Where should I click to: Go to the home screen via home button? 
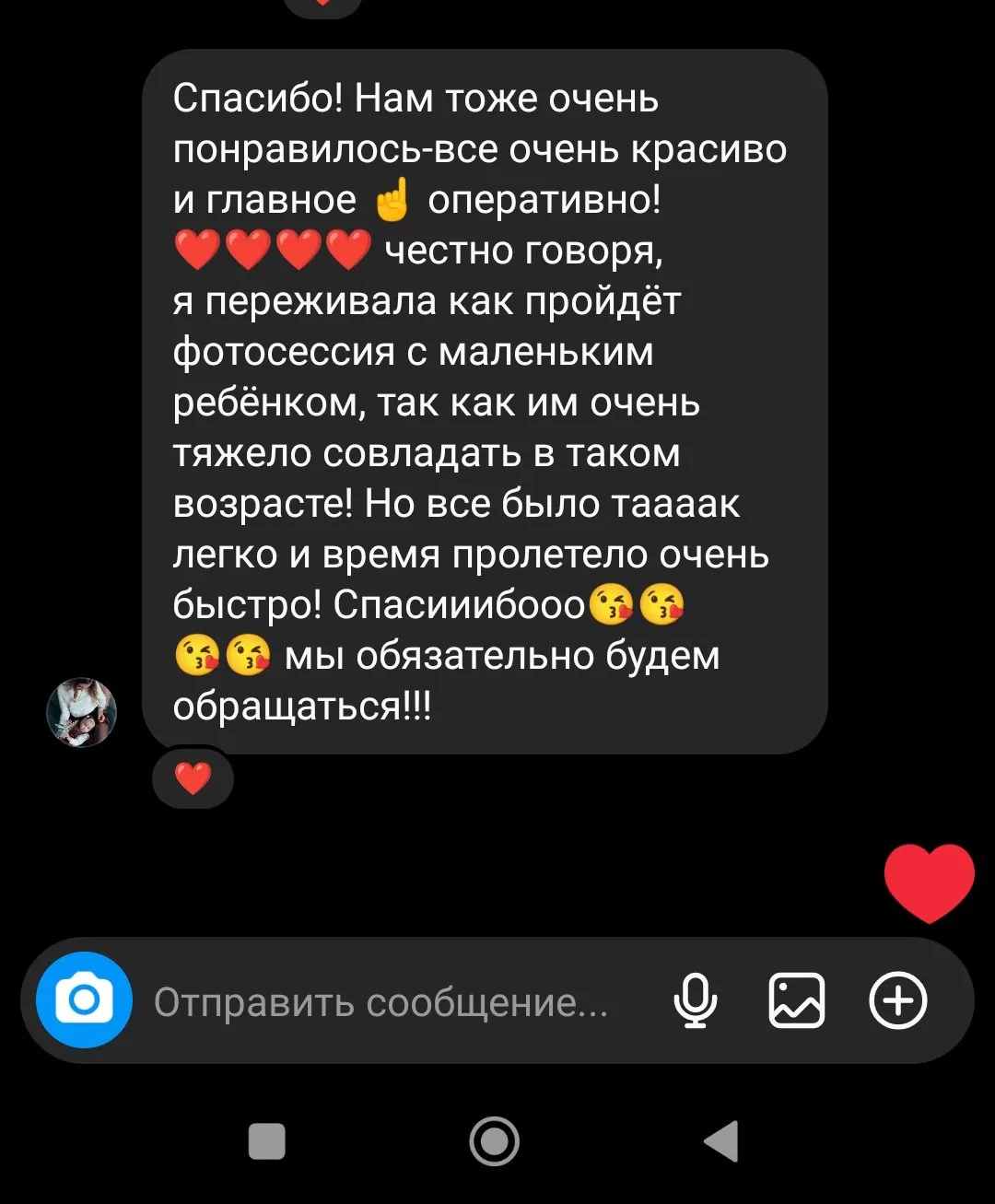[495, 1142]
